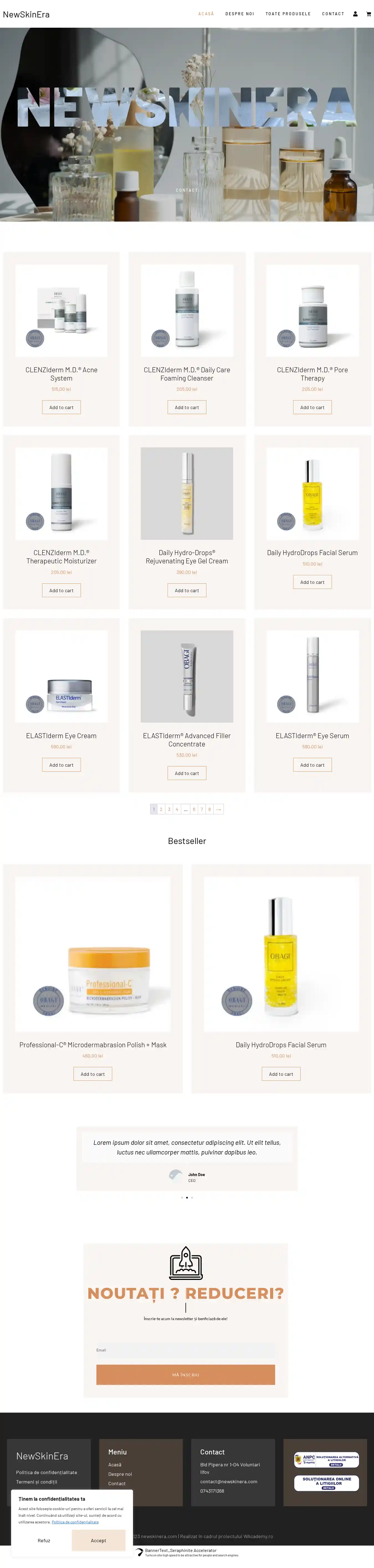Refuse cookies with Refuz

pyautogui.click(x=44, y=1541)
